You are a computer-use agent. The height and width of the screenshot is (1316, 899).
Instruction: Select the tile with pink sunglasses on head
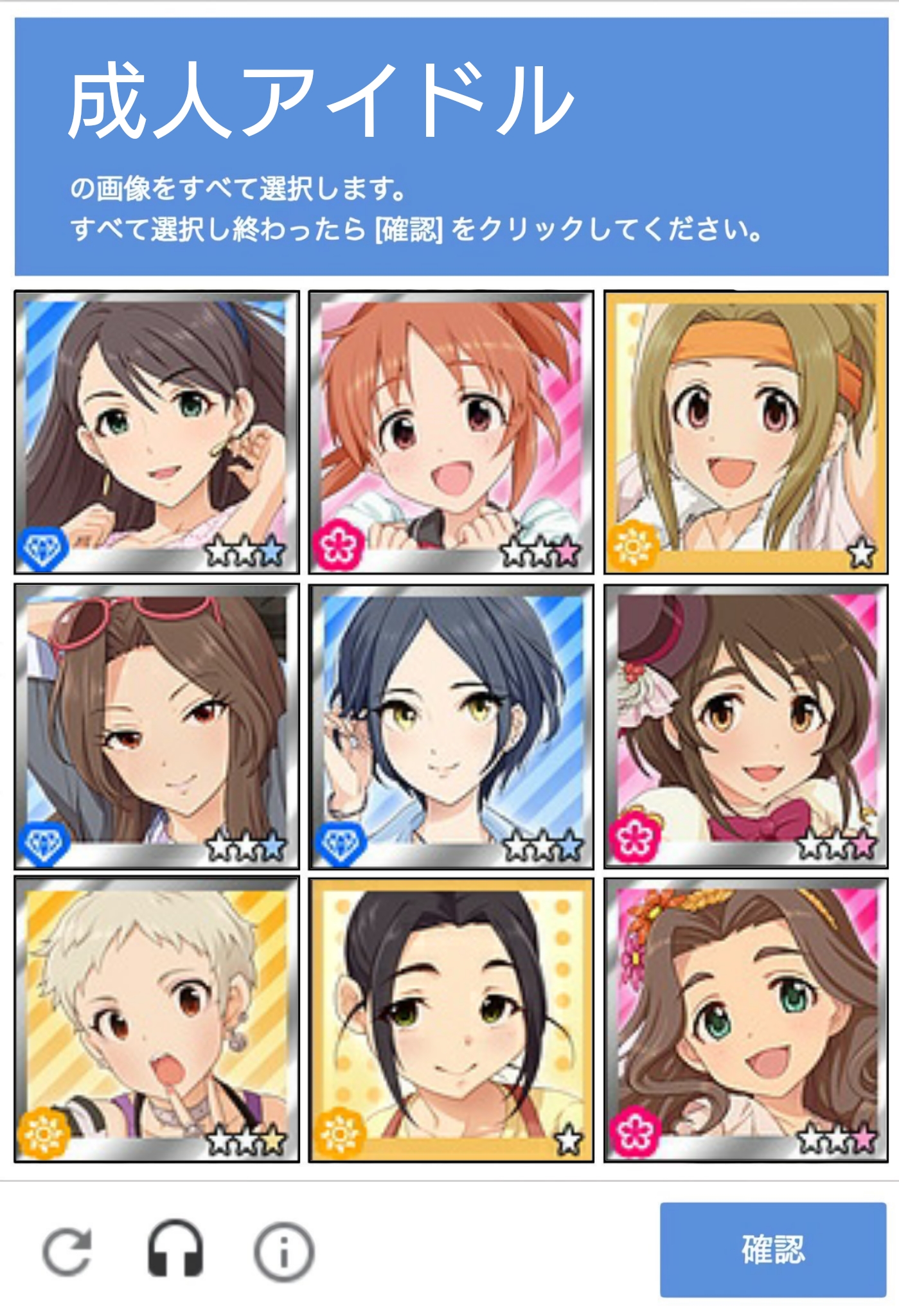click(x=157, y=726)
